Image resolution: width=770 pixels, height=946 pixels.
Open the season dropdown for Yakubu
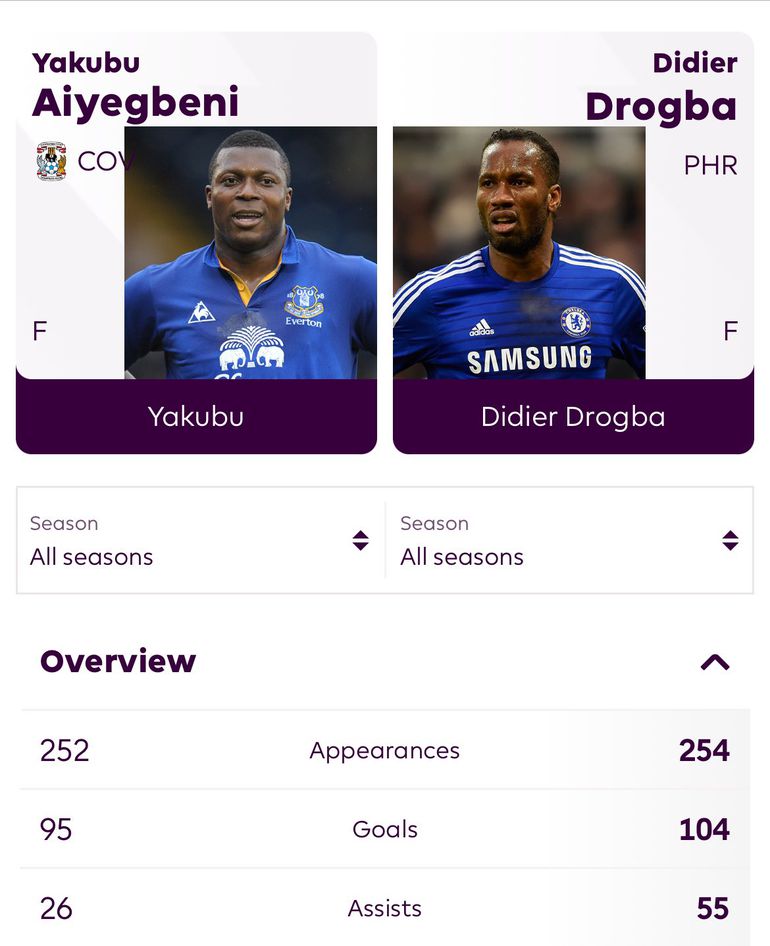(x=200, y=541)
